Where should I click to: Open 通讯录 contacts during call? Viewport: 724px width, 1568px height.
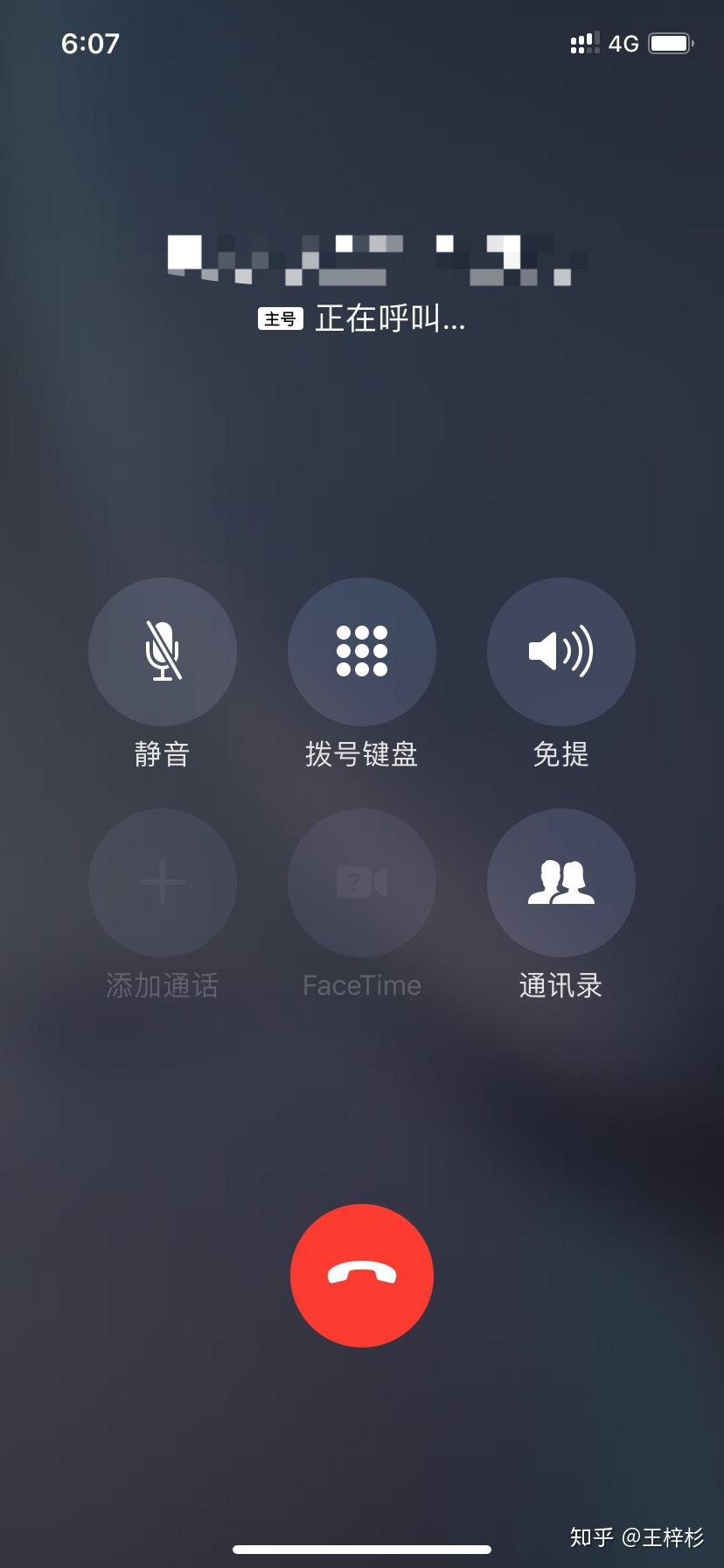[x=560, y=883]
